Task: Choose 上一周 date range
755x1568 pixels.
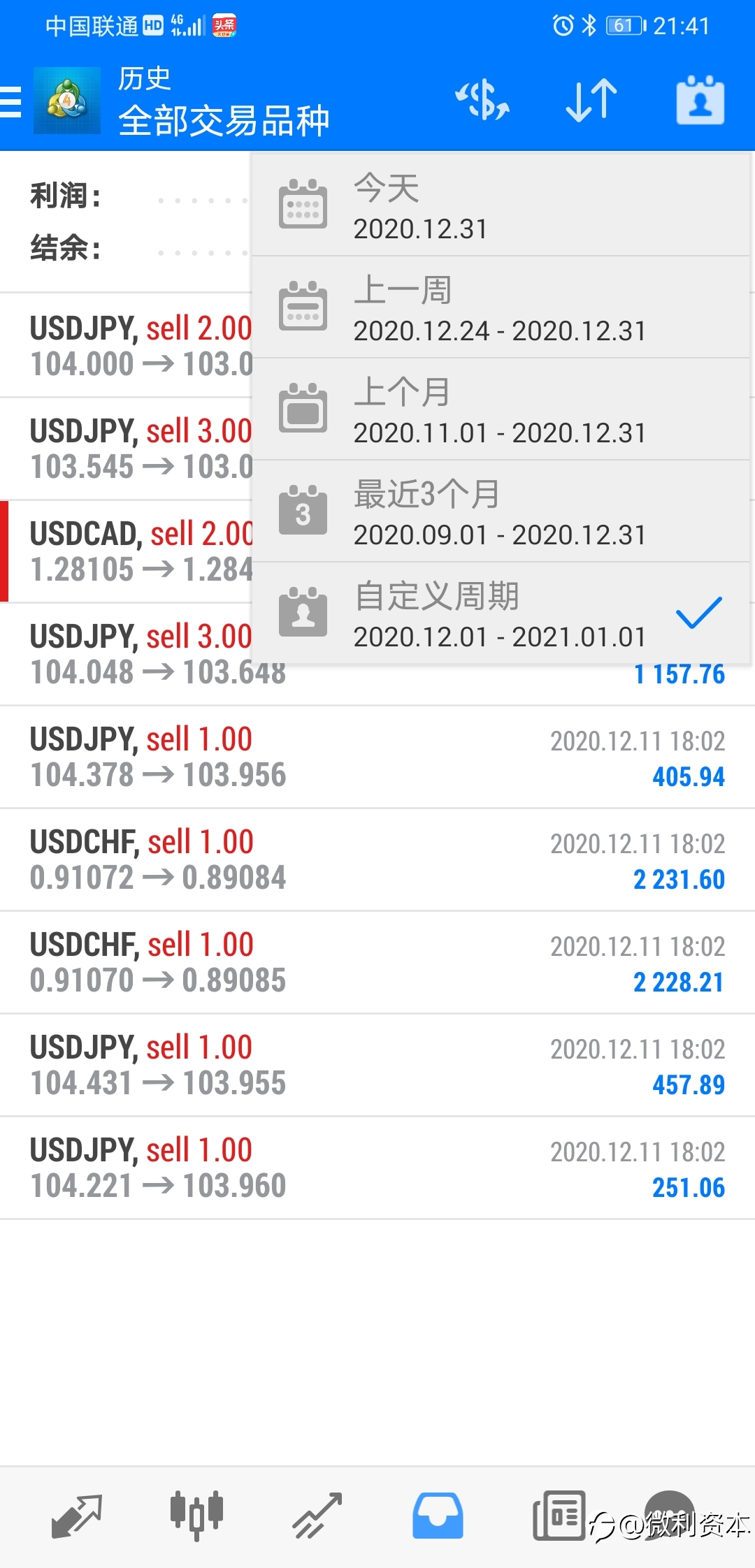Action: pos(501,307)
